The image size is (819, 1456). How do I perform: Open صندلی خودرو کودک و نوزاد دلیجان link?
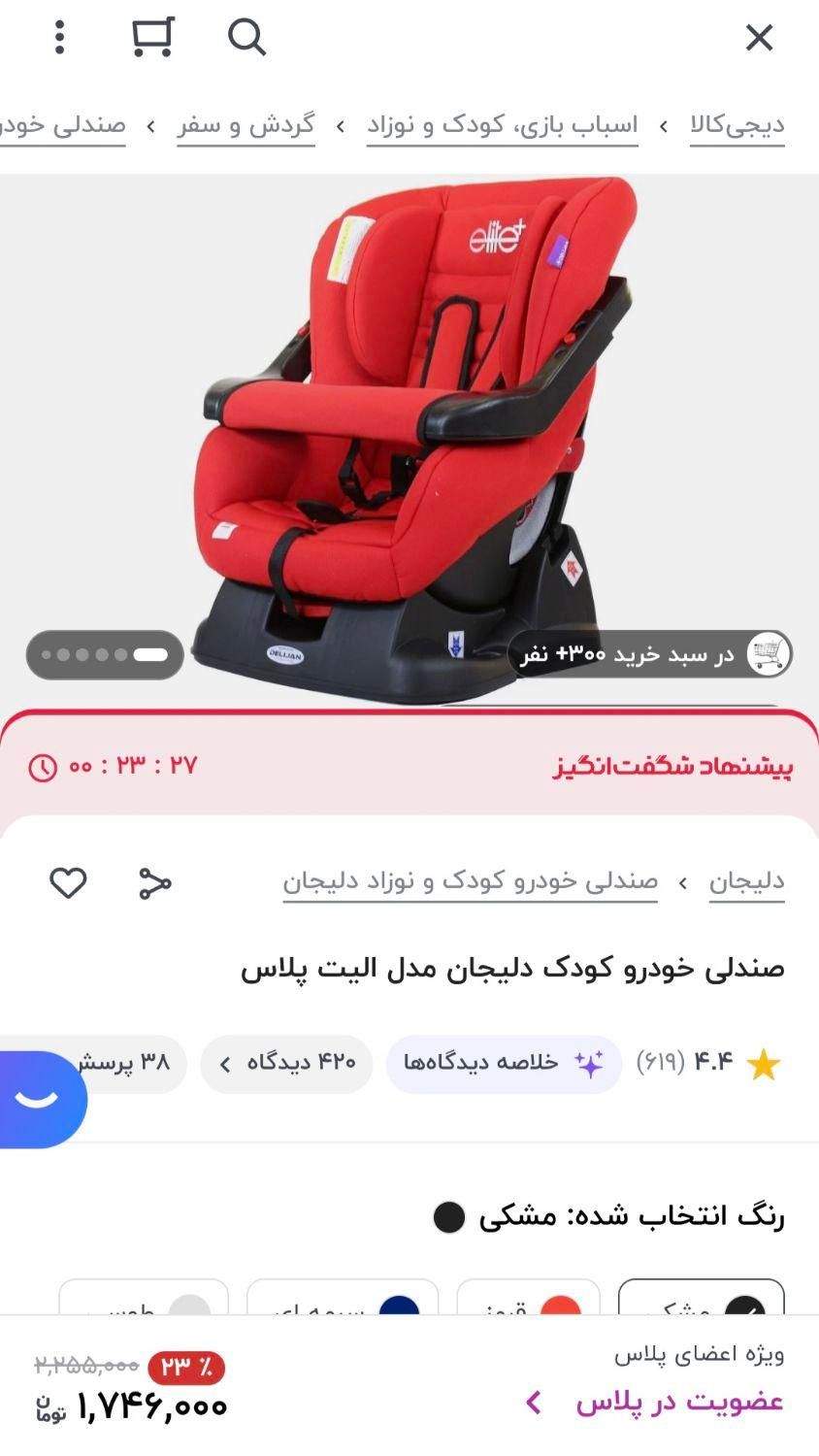[x=470, y=882]
